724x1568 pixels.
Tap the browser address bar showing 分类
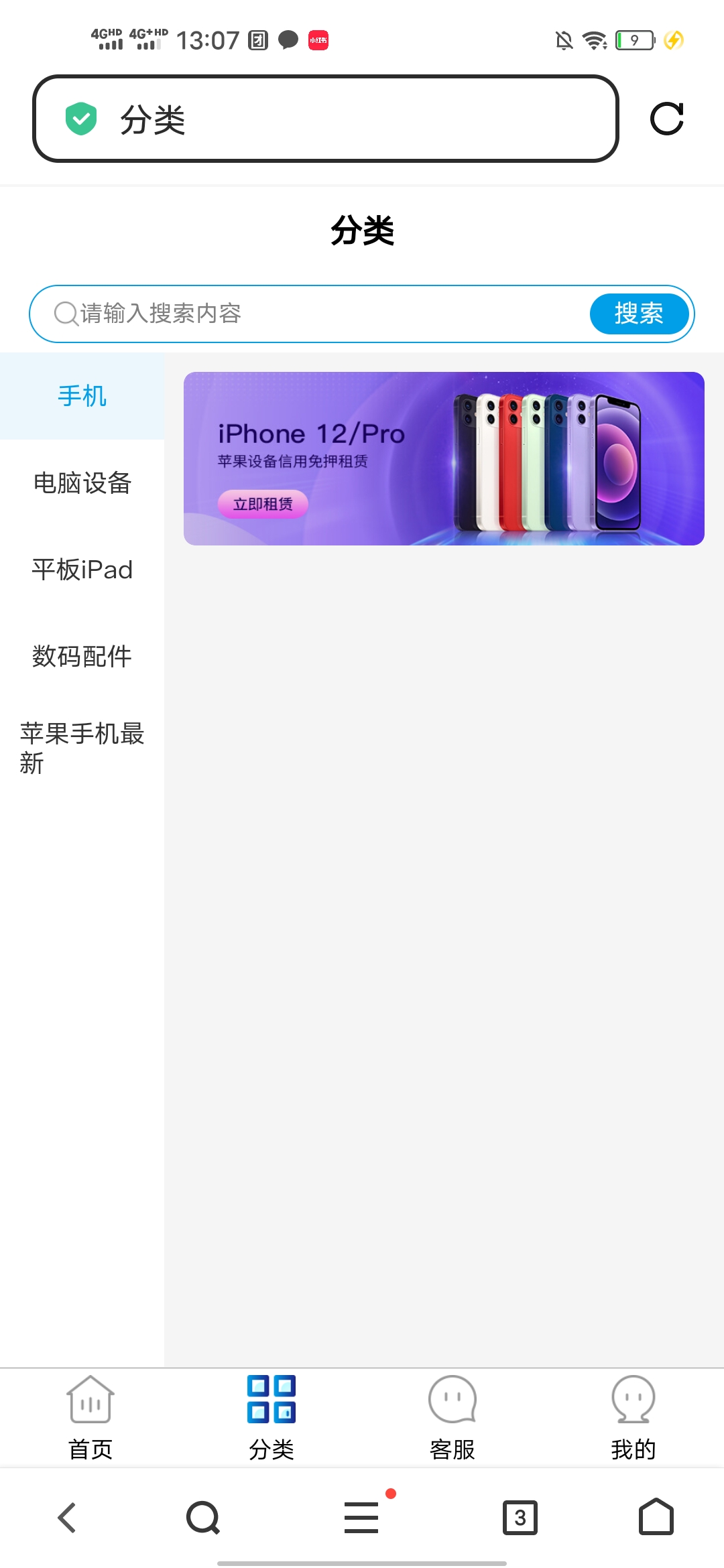325,119
